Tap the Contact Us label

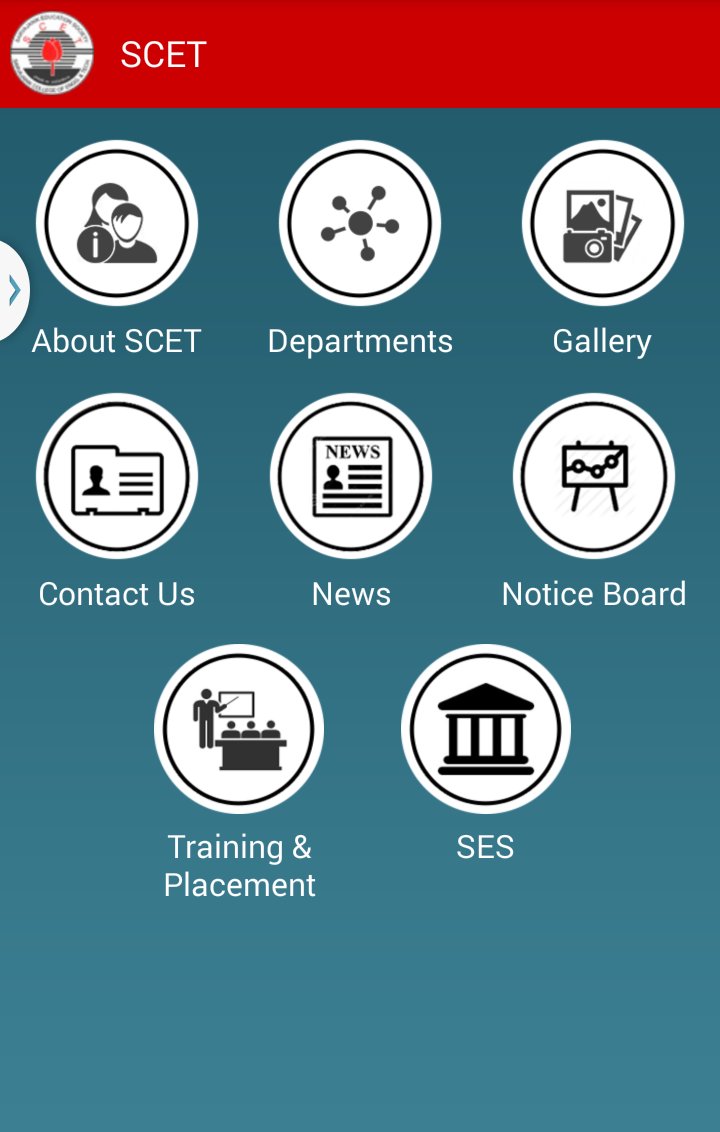pyautogui.click(x=117, y=594)
